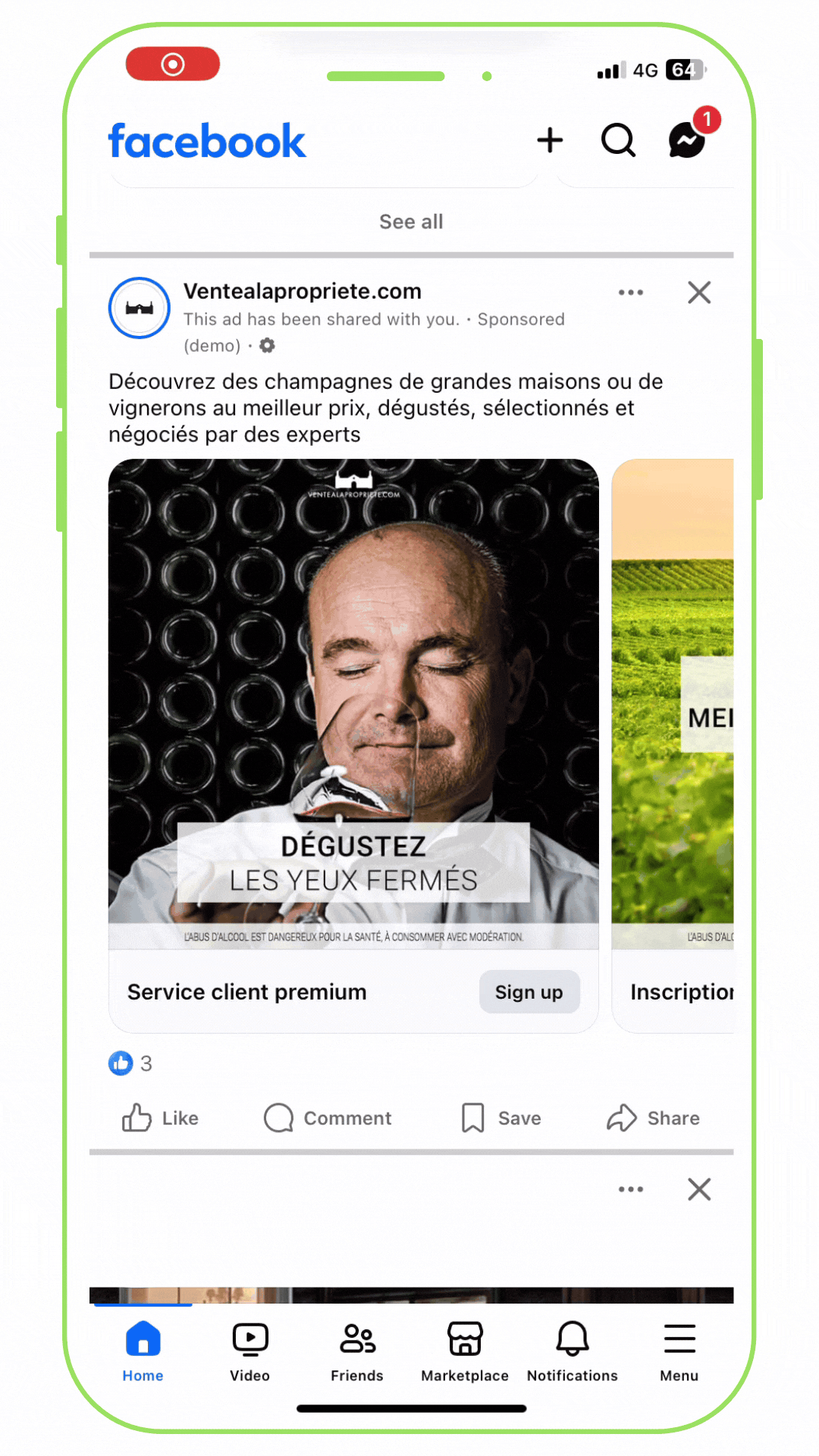
Task: Select the Home tab
Action: (143, 1351)
